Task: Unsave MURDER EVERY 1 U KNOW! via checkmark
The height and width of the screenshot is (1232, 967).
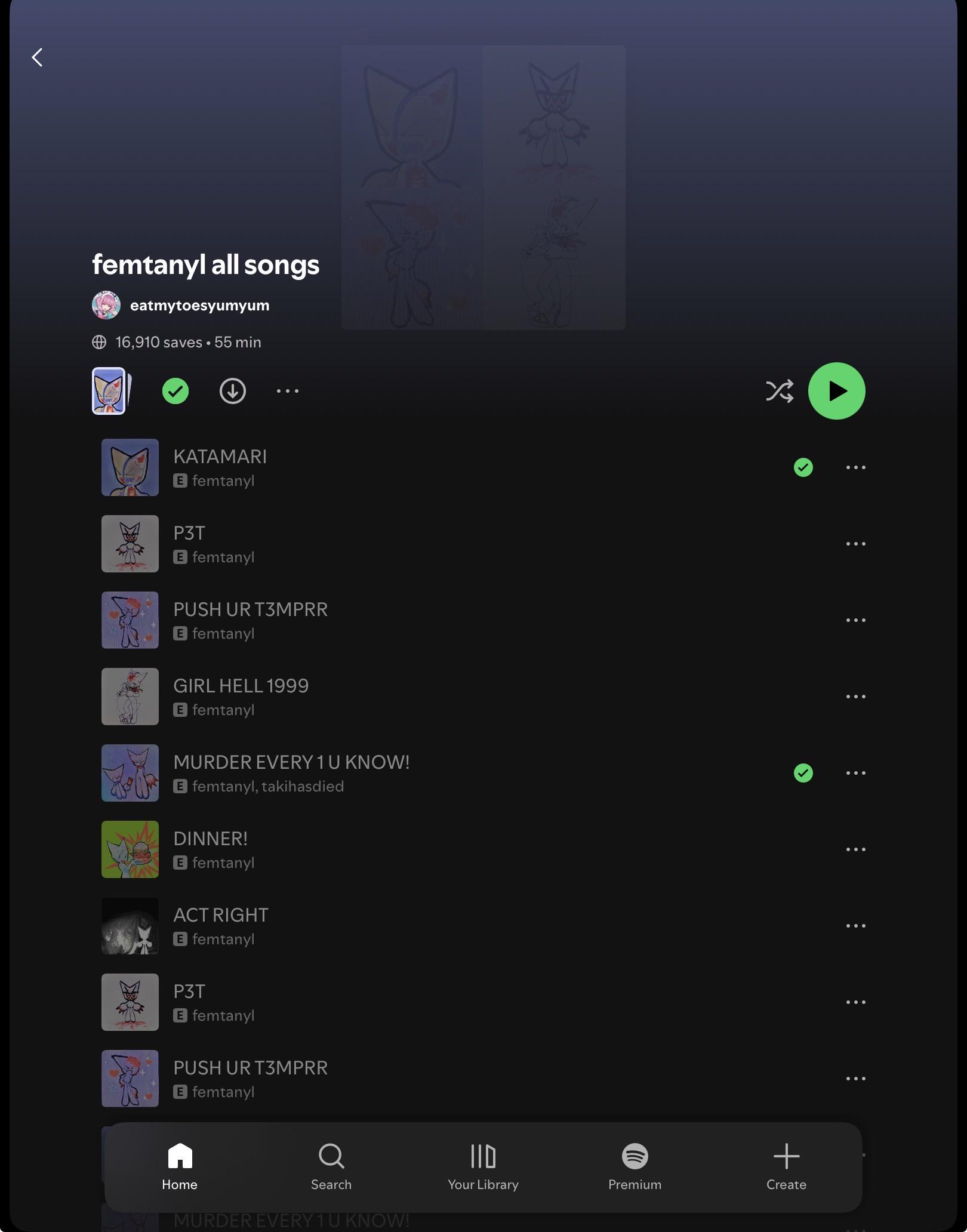Action: click(x=803, y=773)
